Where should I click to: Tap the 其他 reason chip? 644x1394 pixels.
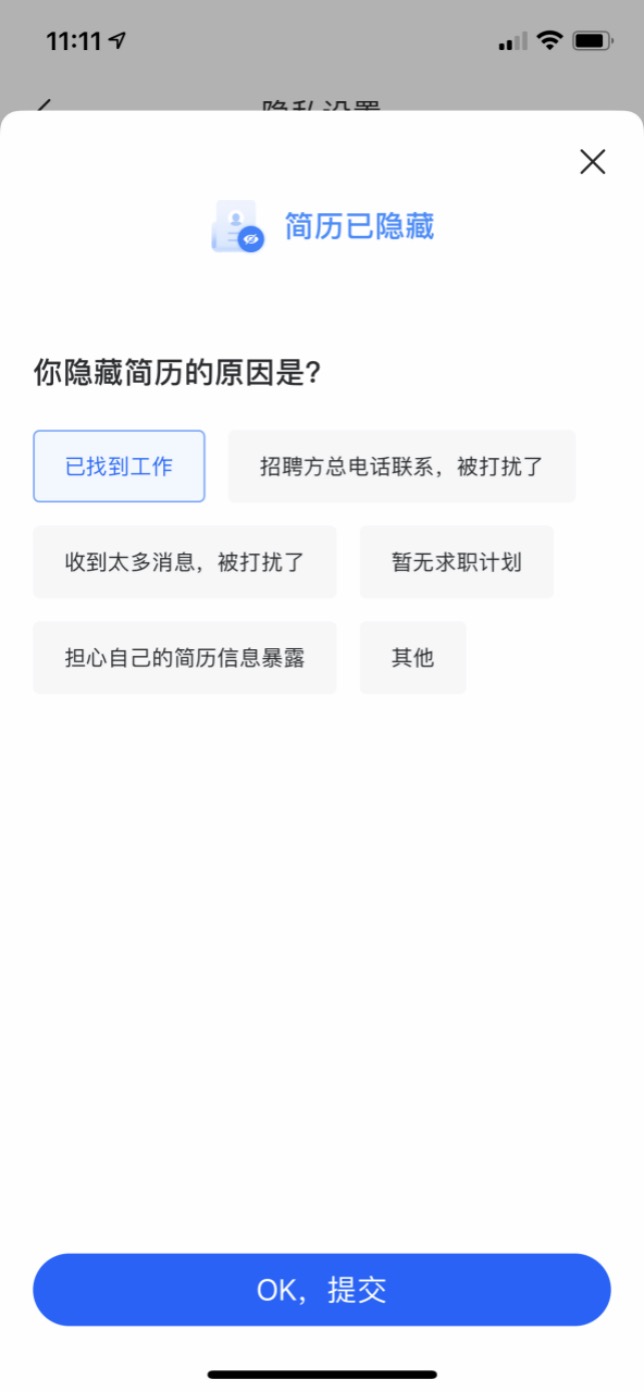412,658
